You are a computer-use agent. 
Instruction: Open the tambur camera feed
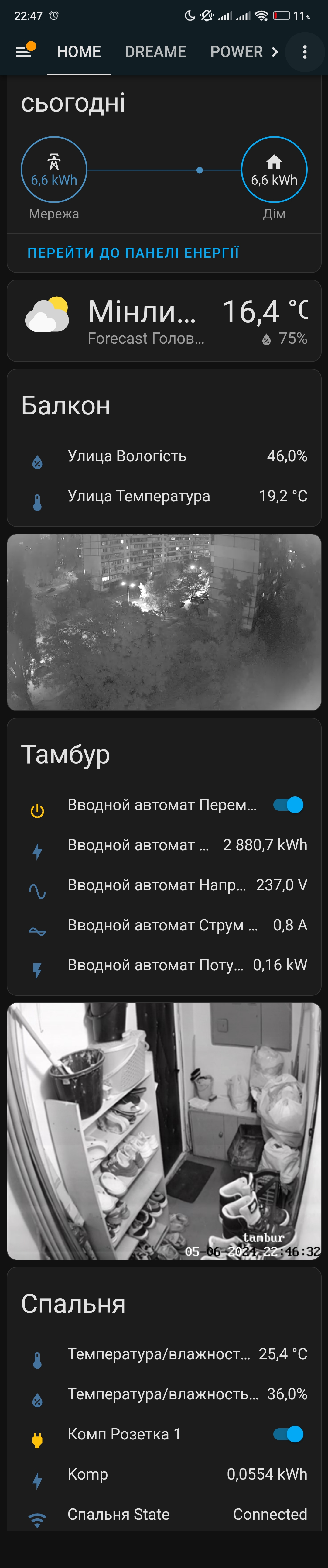[164, 1130]
